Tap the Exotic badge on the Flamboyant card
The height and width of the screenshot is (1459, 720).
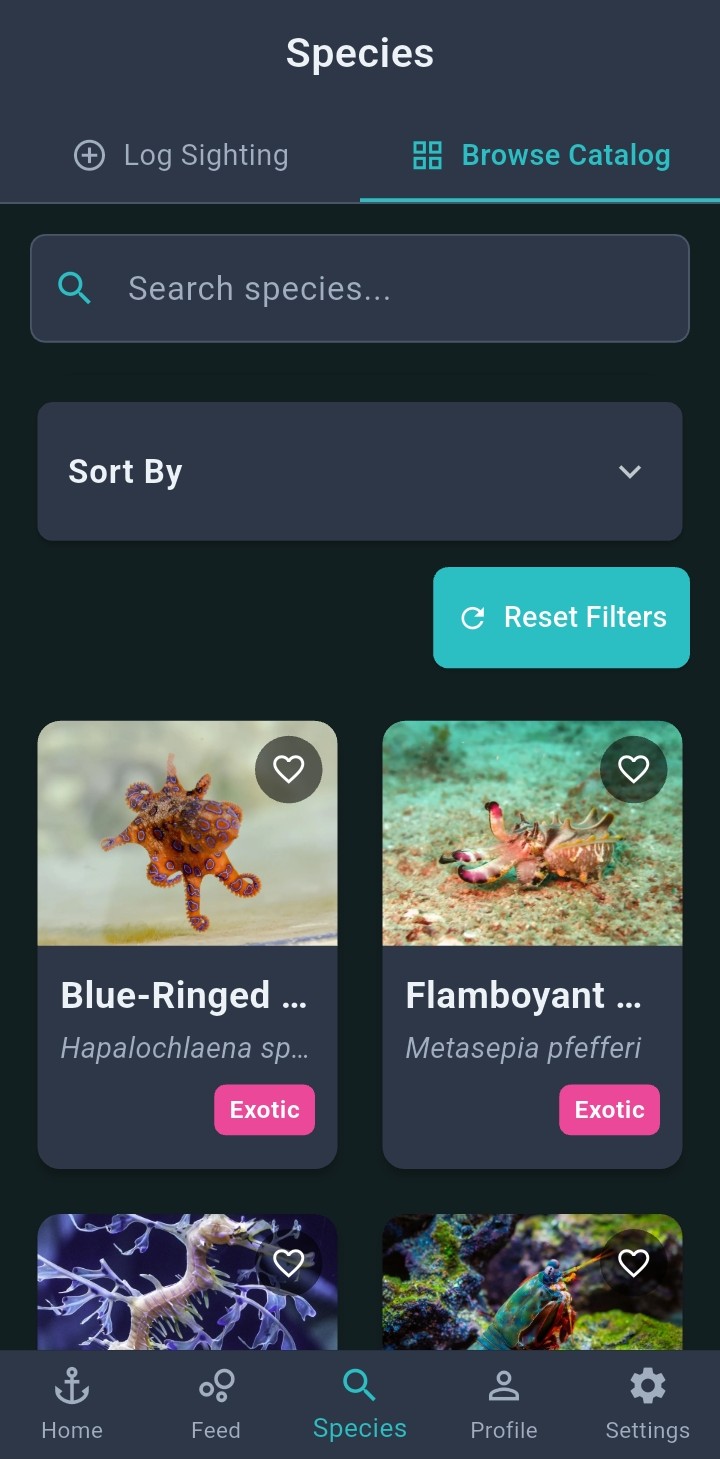(609, 1109)
